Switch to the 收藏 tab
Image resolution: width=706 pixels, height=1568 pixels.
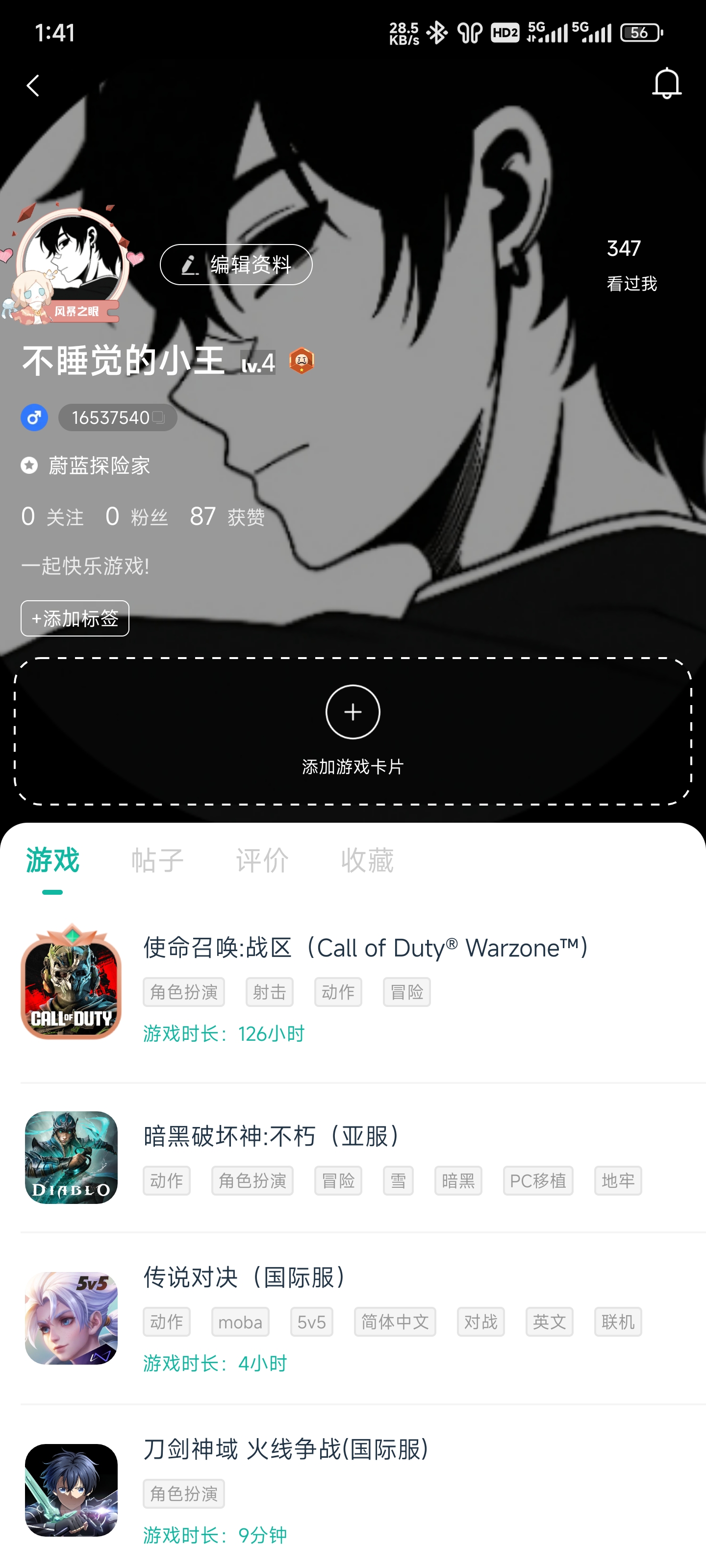(x=367, y=860)
